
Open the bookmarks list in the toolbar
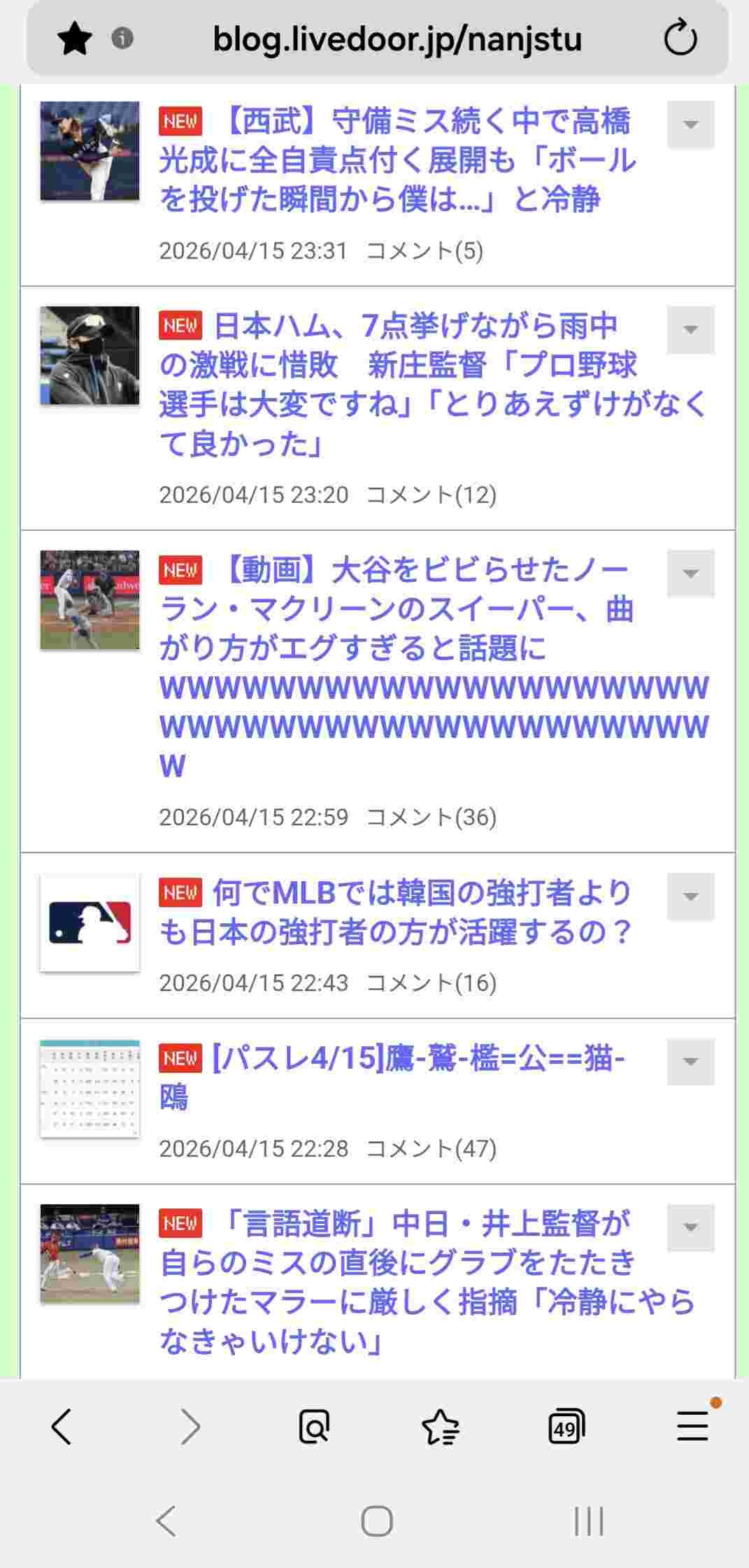pyautogui.click(x=440, y=1427)
